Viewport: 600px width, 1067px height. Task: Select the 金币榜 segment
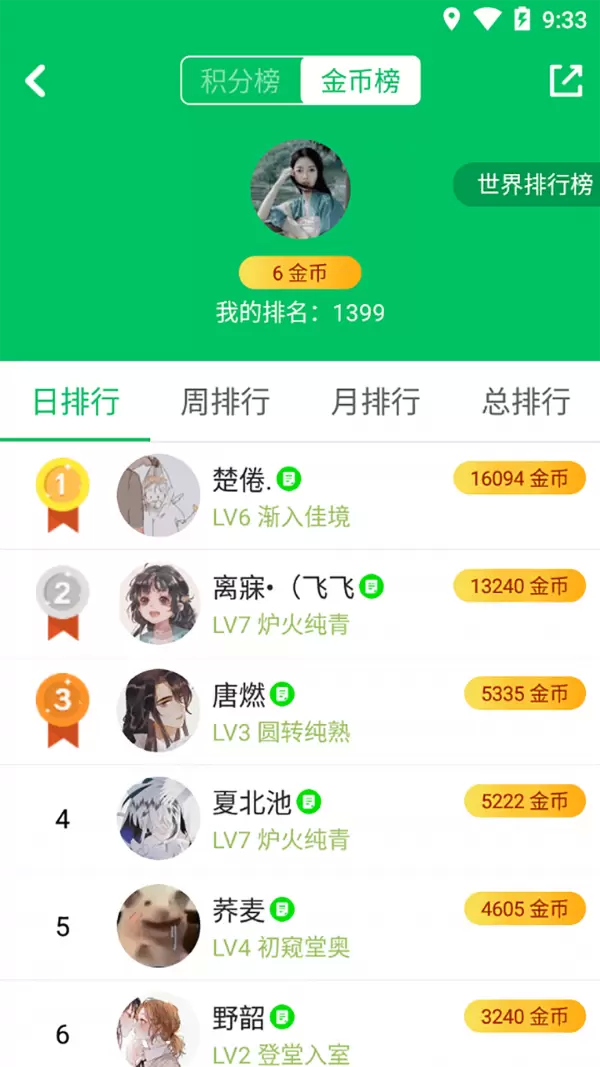pos(360,81)
